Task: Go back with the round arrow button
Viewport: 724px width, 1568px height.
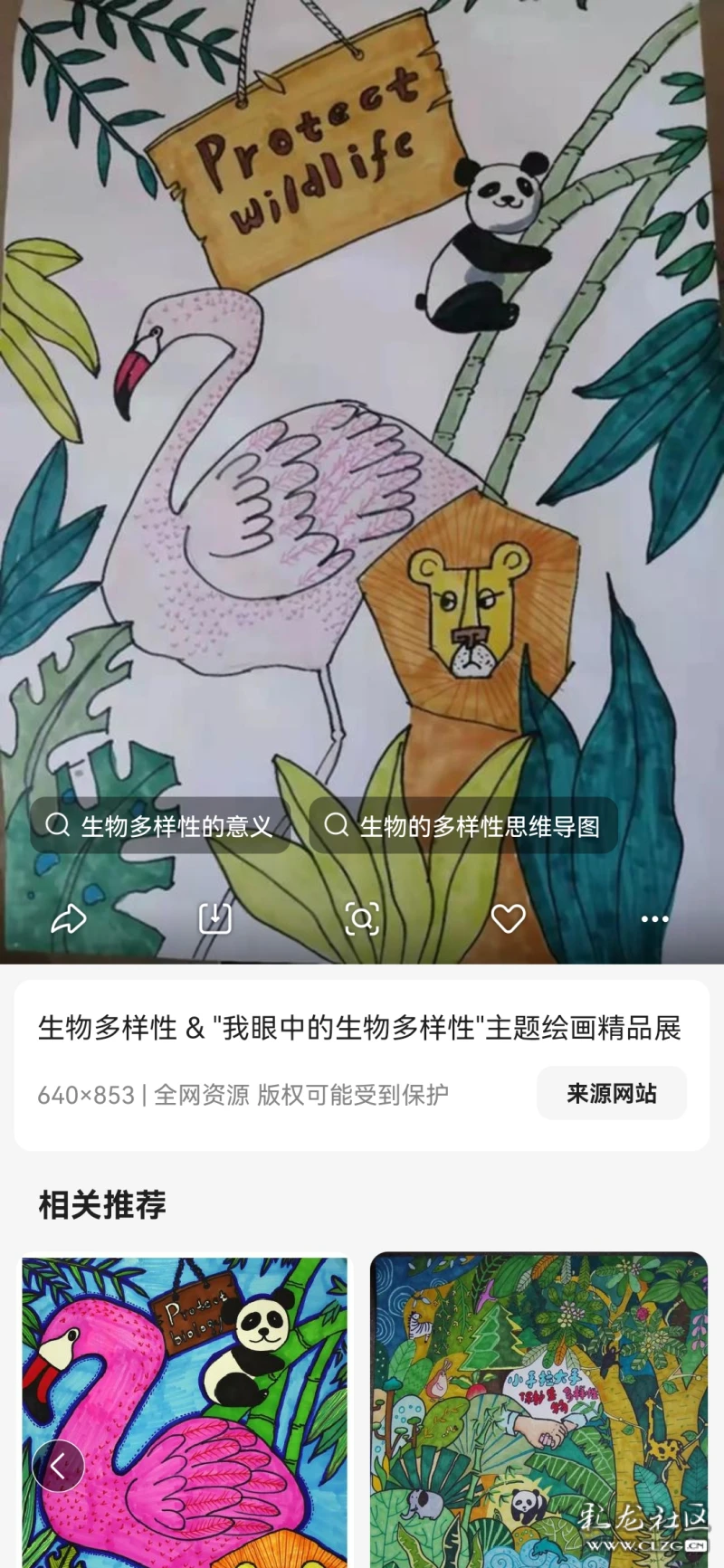Action: (59, 1466)
